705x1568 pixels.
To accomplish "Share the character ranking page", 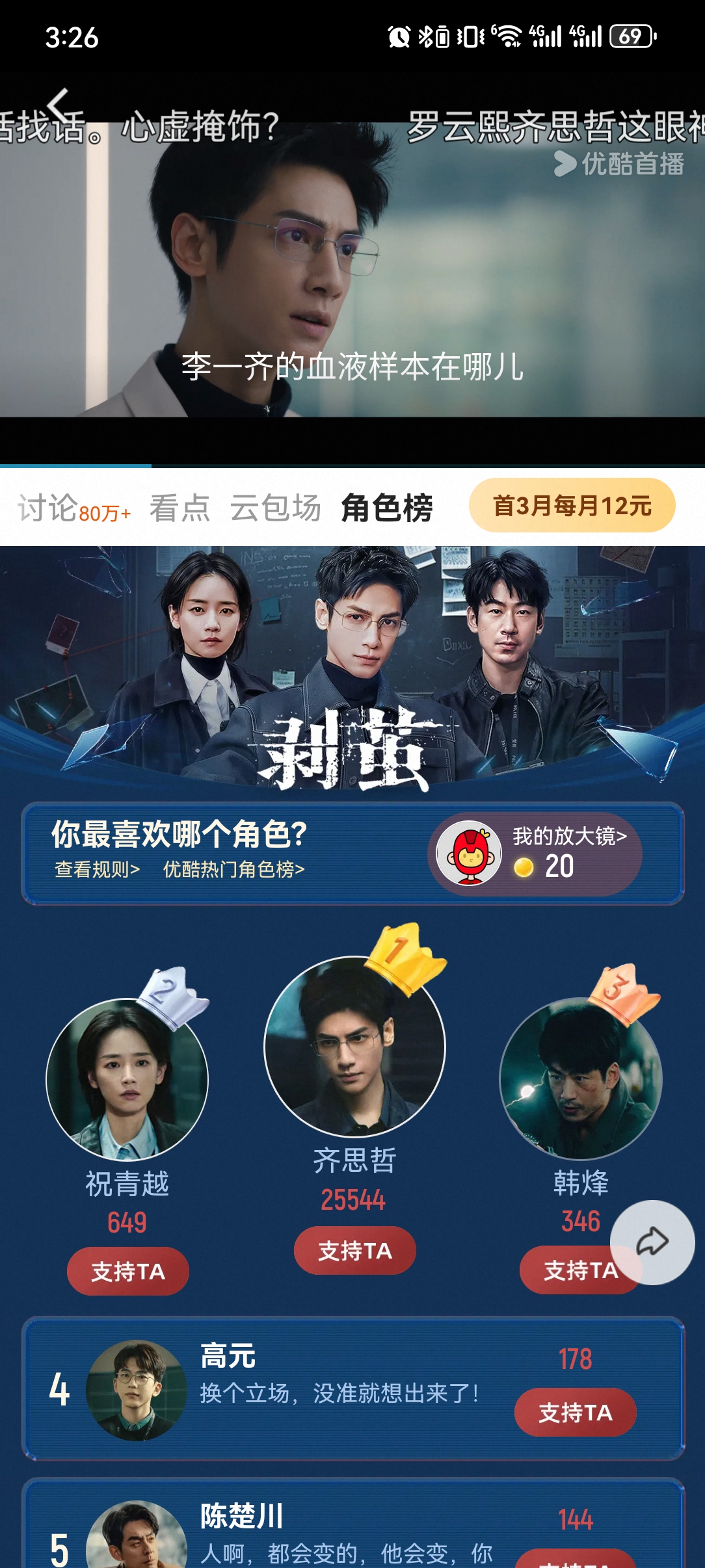I will point(652,1242).
